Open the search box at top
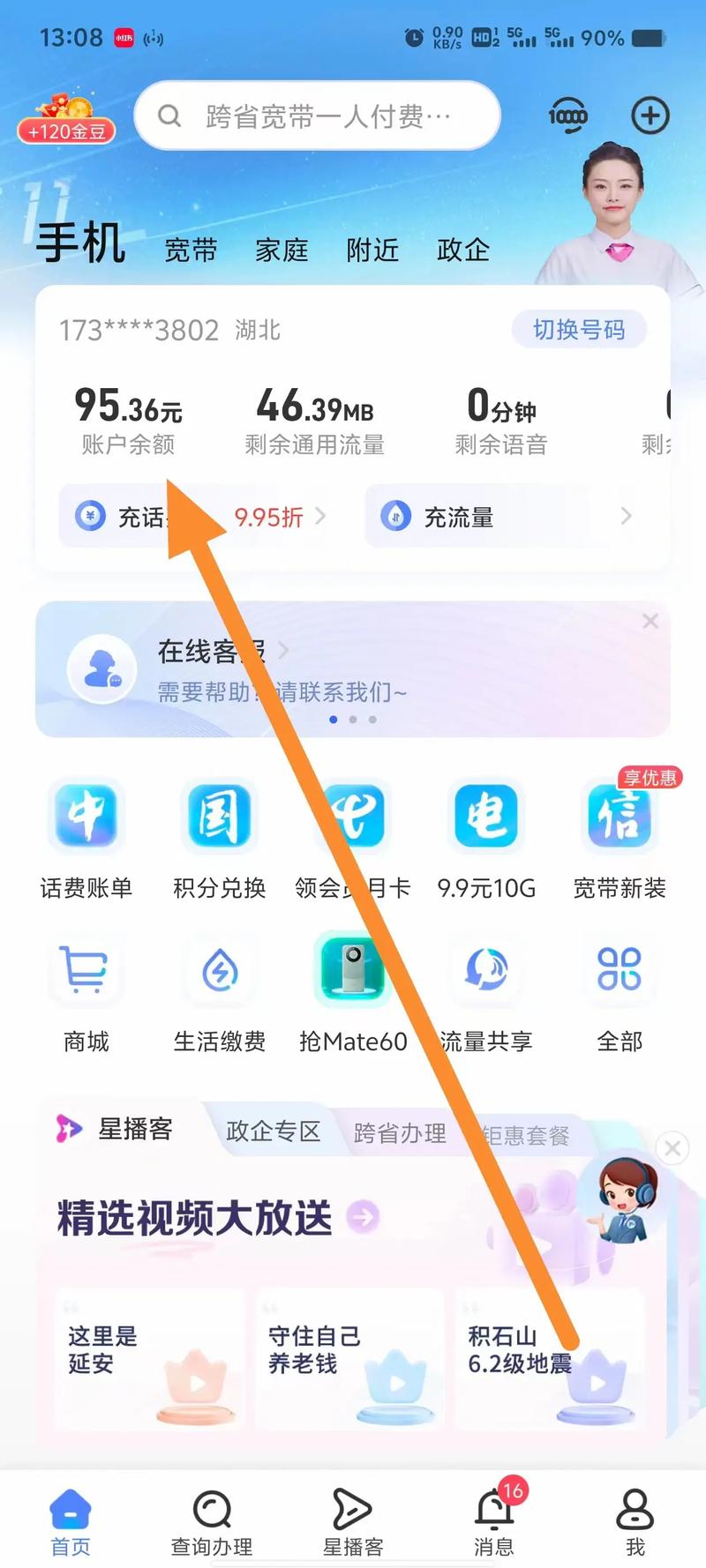This screenshot has width=706, height=1568. coord(318,116)
